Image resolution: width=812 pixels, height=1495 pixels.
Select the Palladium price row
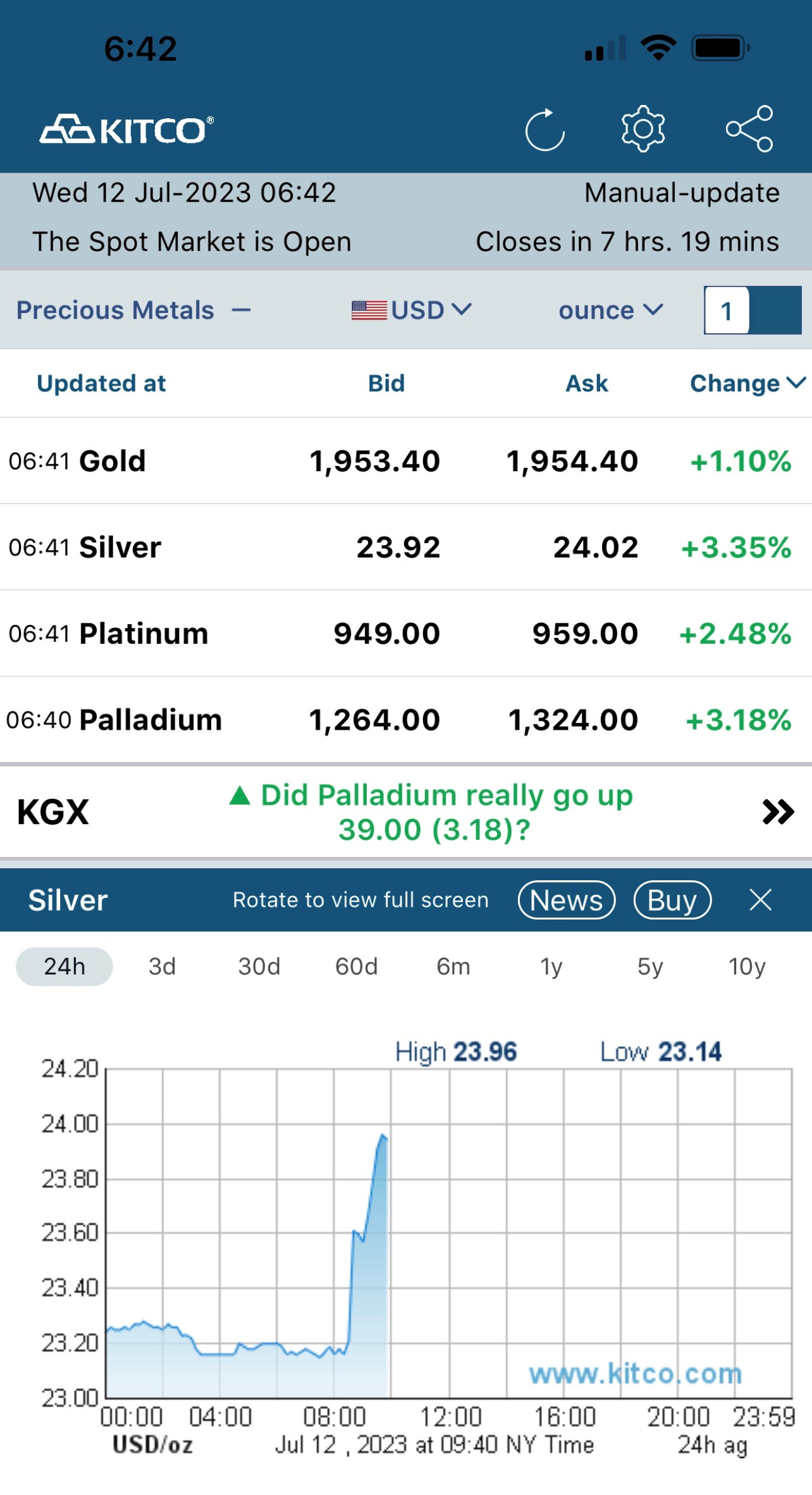point(405,720)
